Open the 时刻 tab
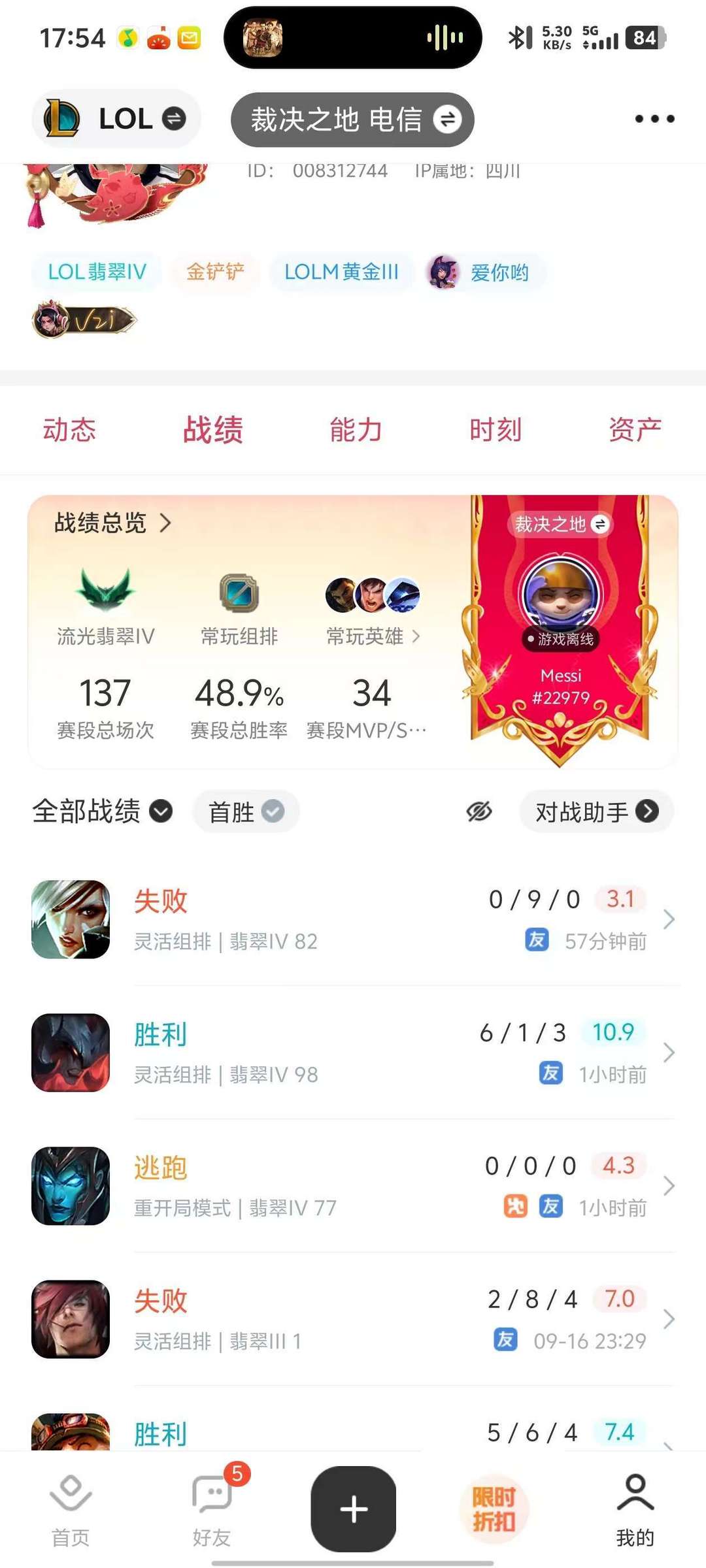The height and width of the screenshot is (1568, 706). pyautogui.click(x=496, y=430)
